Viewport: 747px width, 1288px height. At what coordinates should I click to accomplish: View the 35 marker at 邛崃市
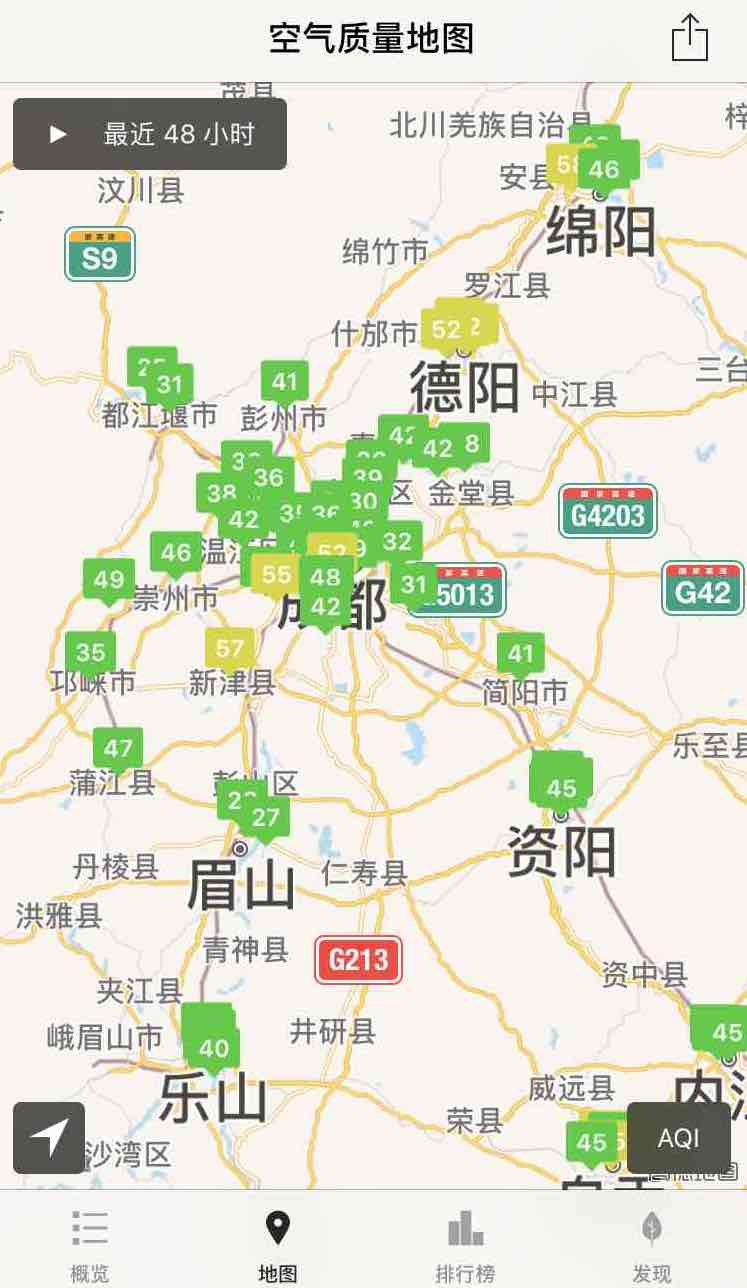tap(90, 653)
